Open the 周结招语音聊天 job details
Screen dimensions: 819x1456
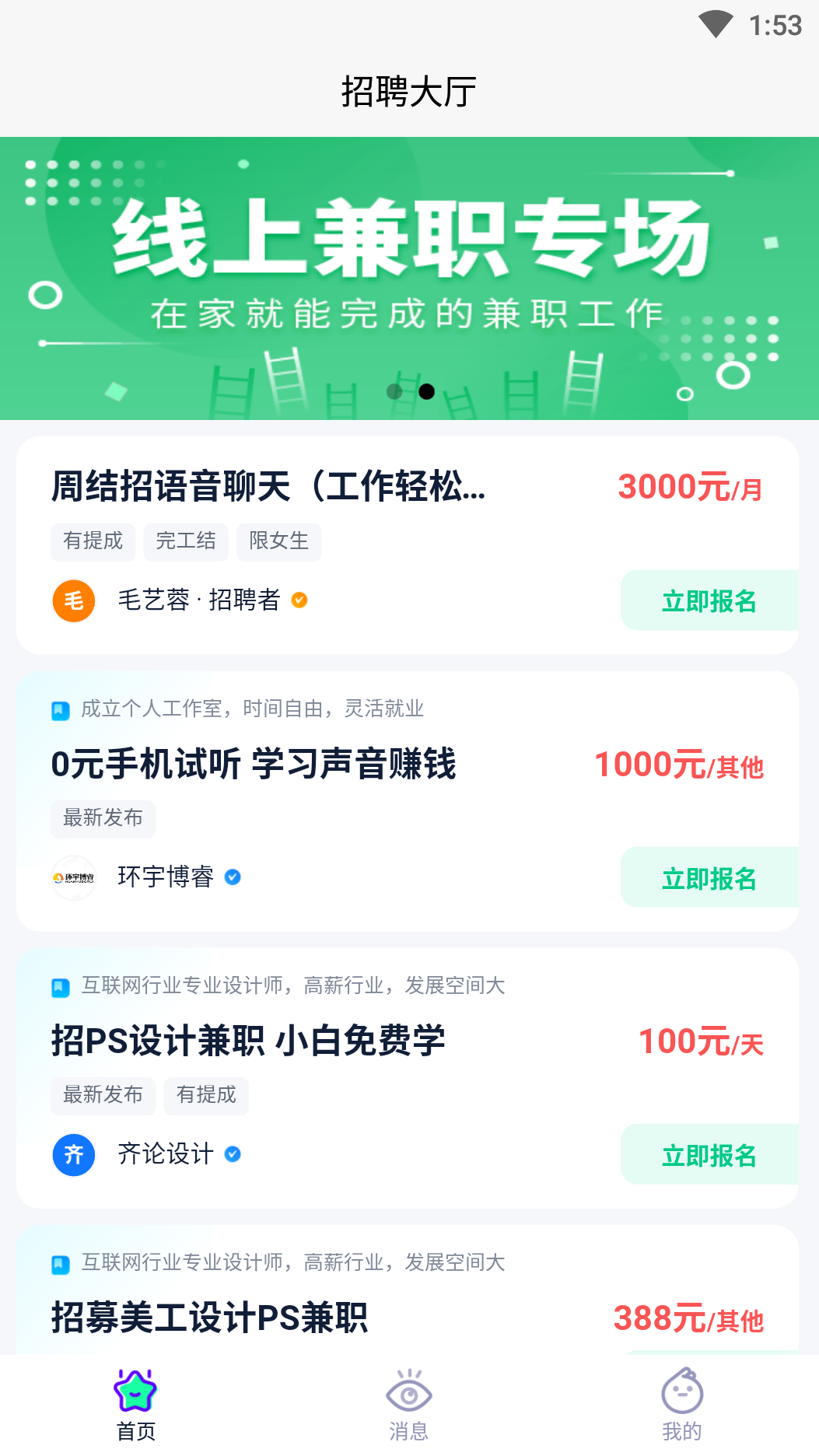pos(268,488)
